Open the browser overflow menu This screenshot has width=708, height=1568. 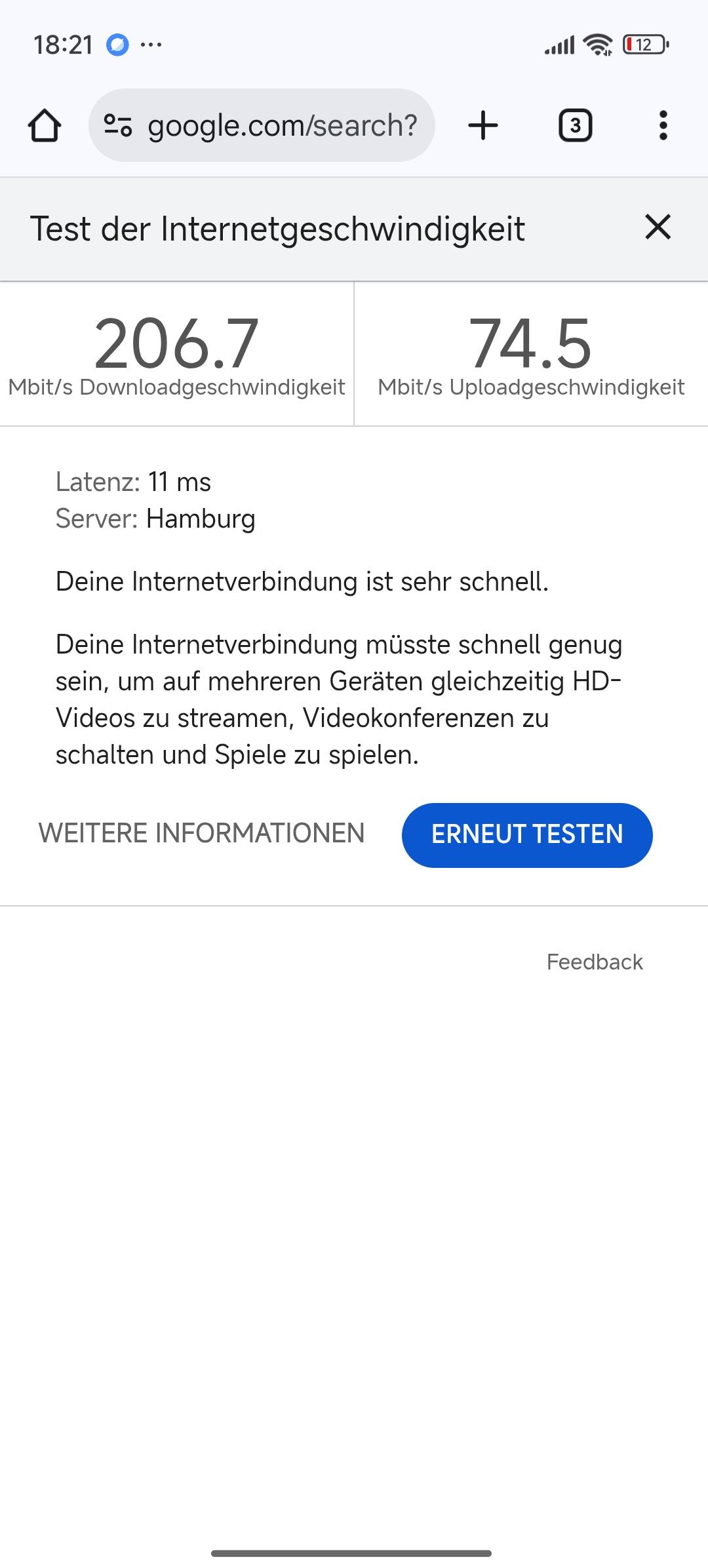[663, 125]
